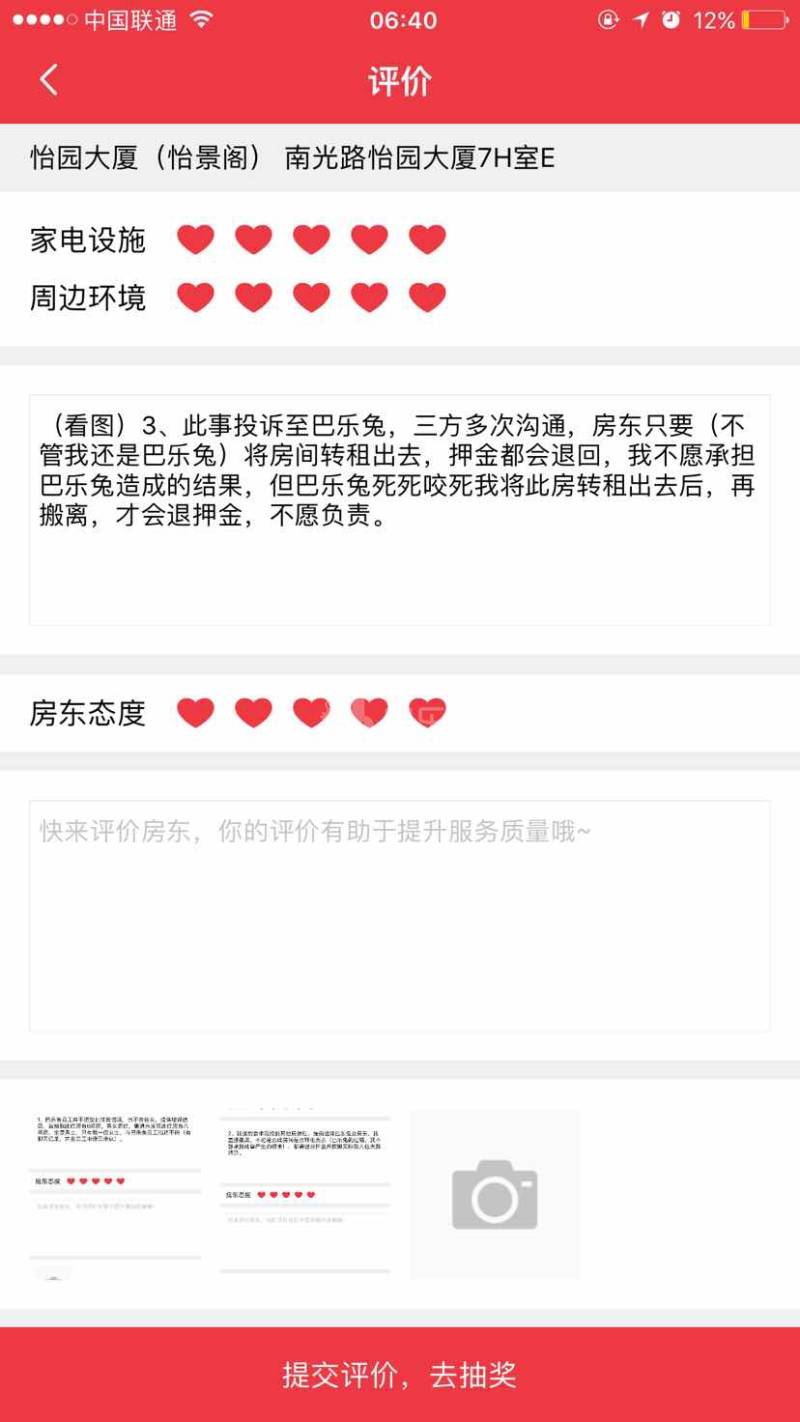Screen dimensions: 800x1422
Task: Edit the review text about 巴乐兔
Action: pyautogui.click(x=400, y=510)
